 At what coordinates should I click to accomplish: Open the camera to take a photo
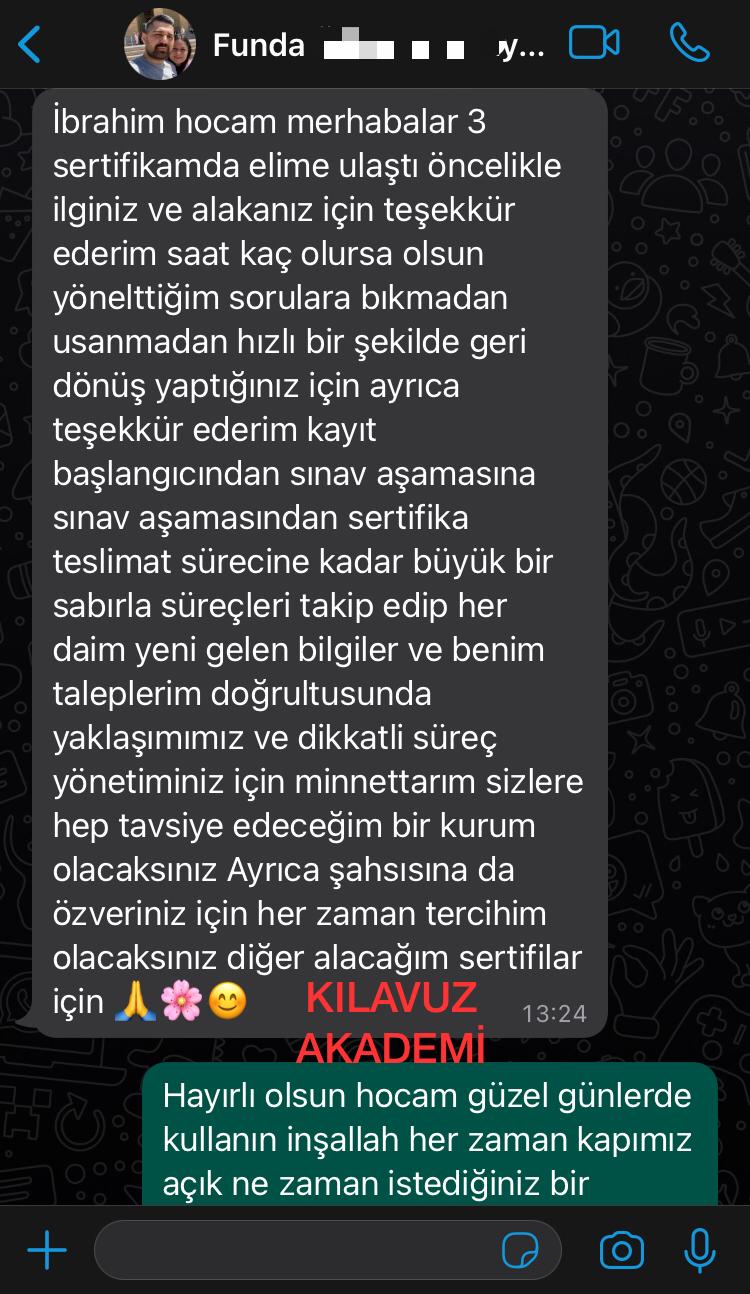click(621, 1251)
